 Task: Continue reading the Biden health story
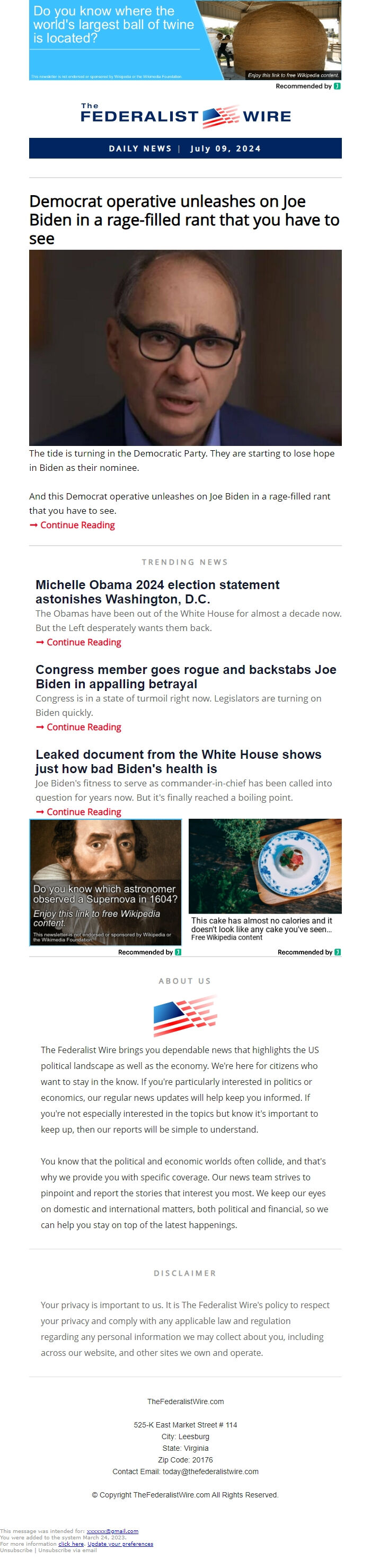[83, 811]
